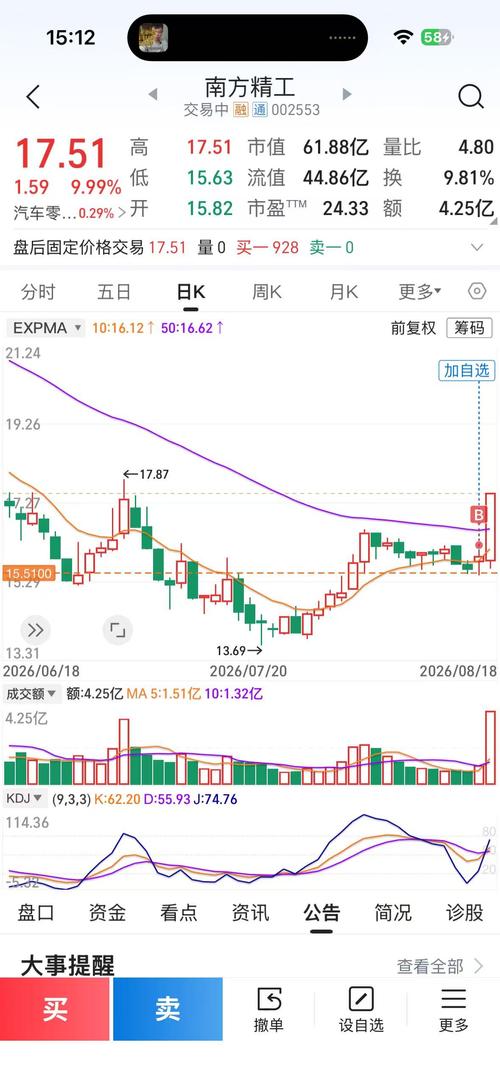Switch to the 资金 tab
The image size is (500, 1084).
pyautogui.click(x=107, y=913)
